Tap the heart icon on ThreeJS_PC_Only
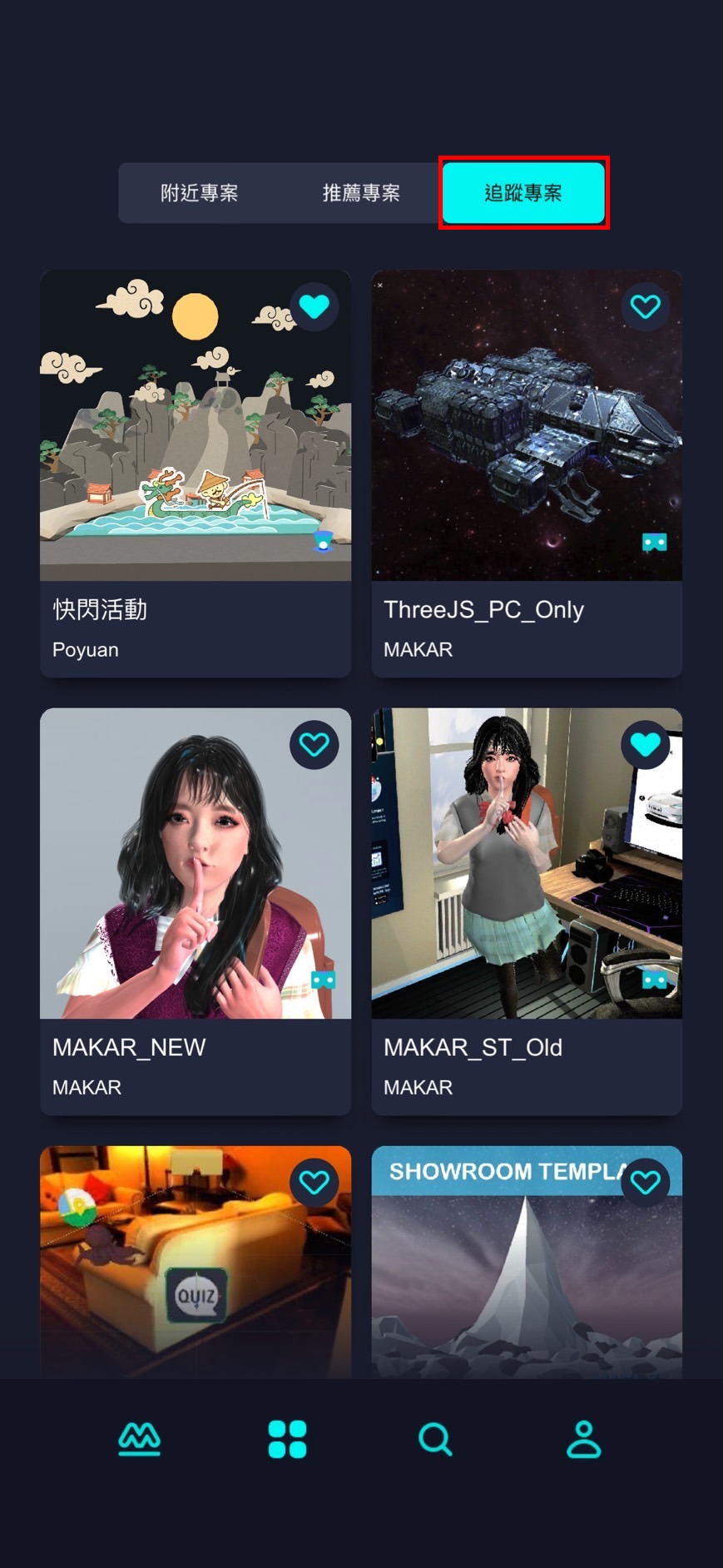 645,306
